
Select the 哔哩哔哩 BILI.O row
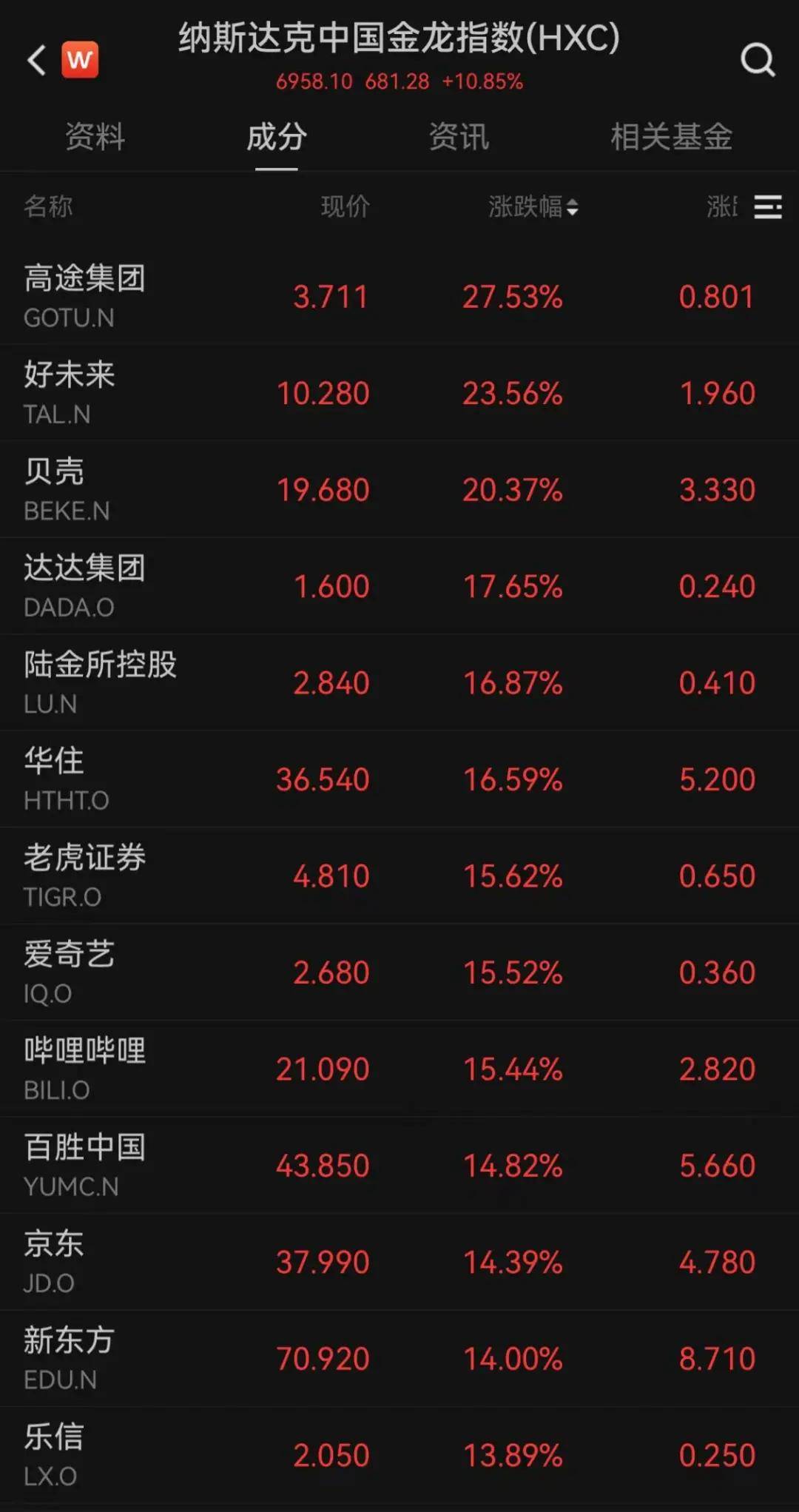pos(296,1069)
